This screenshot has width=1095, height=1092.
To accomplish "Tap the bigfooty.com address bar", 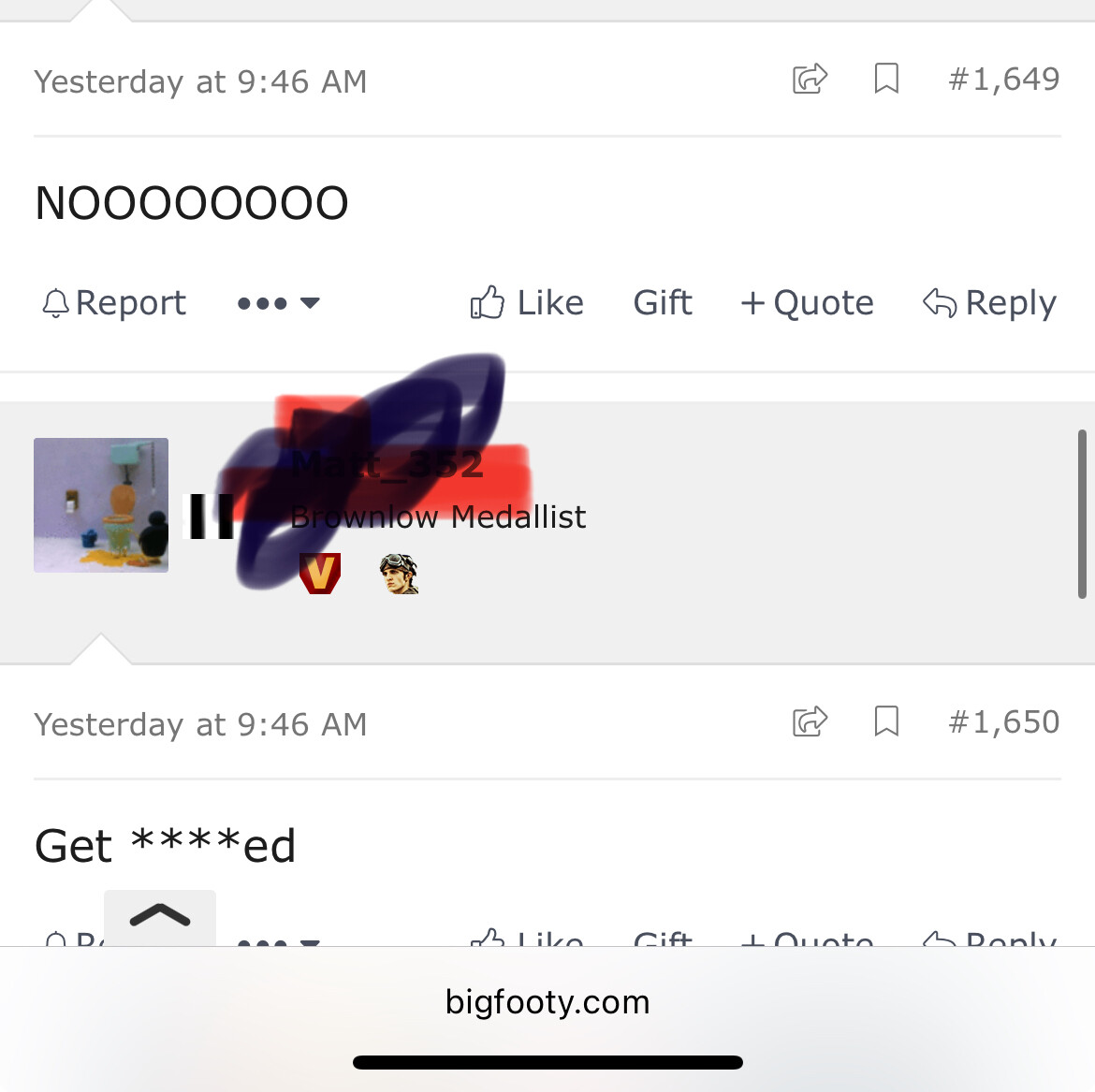I will click(547, 1002).
